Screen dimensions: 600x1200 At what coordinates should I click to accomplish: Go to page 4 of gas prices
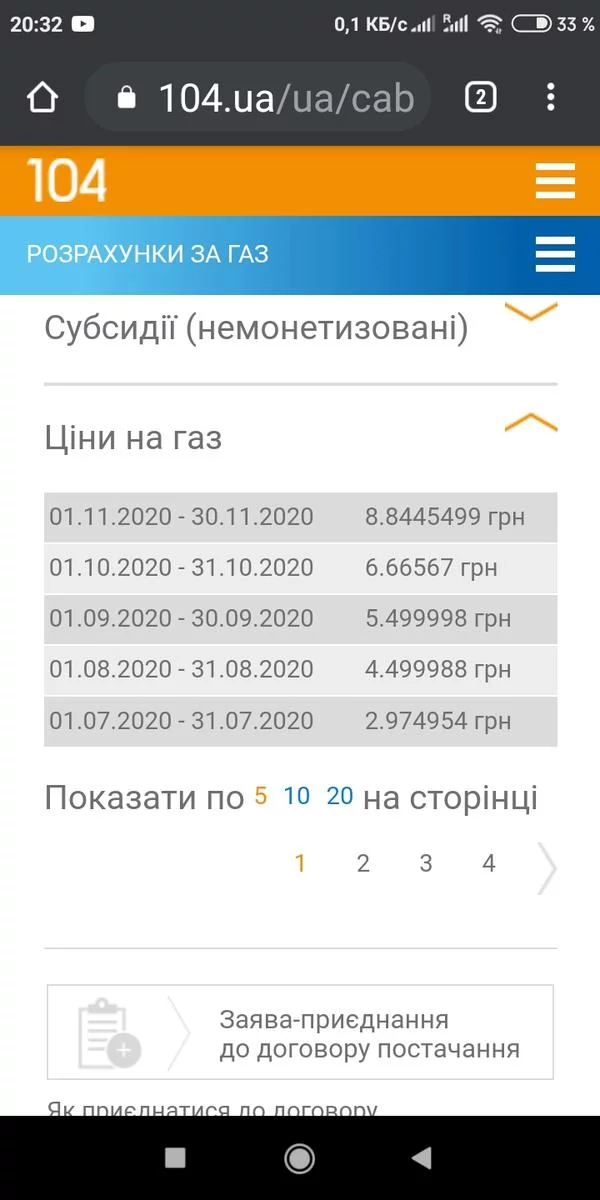click(x=489, y=864)
